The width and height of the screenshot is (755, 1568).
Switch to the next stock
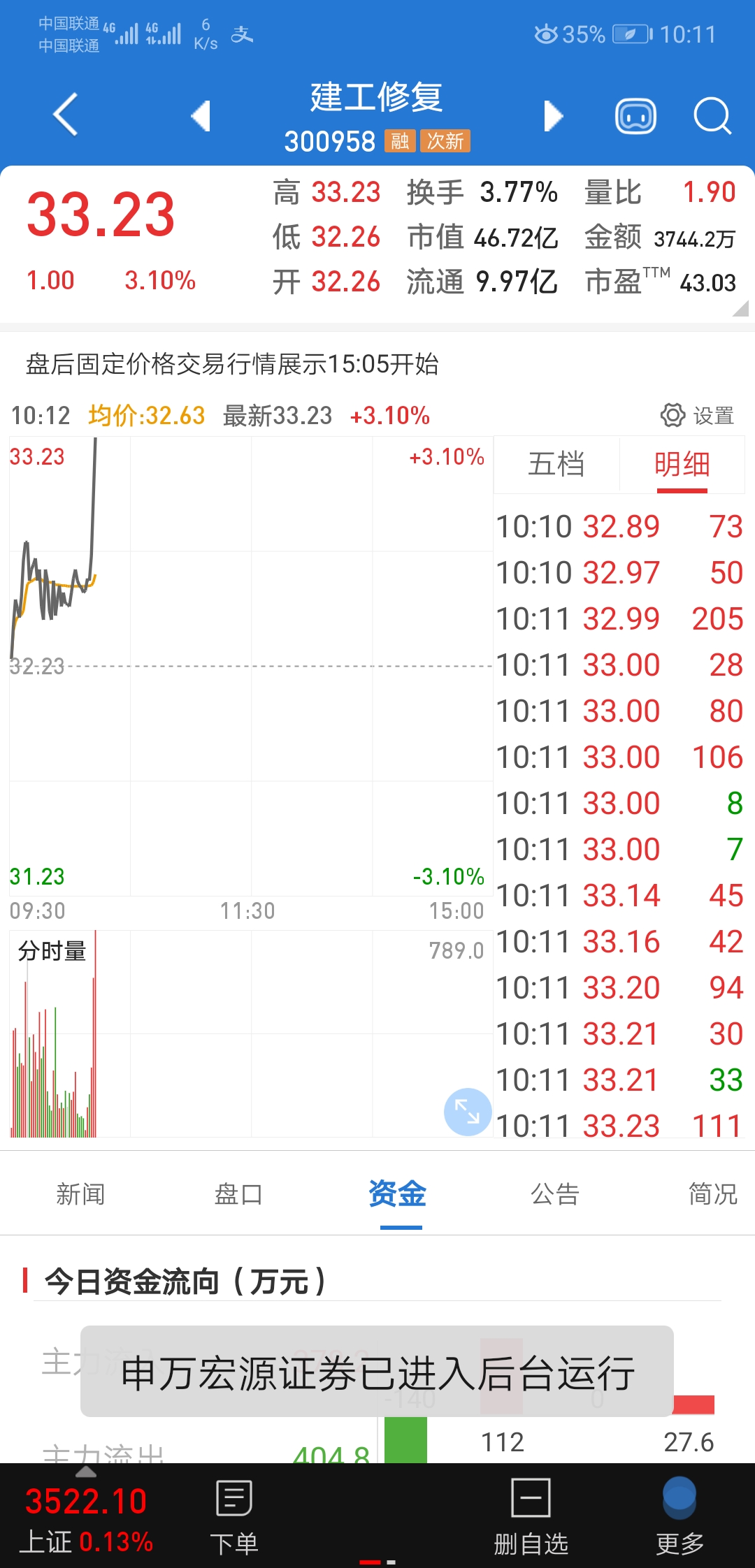554,115
